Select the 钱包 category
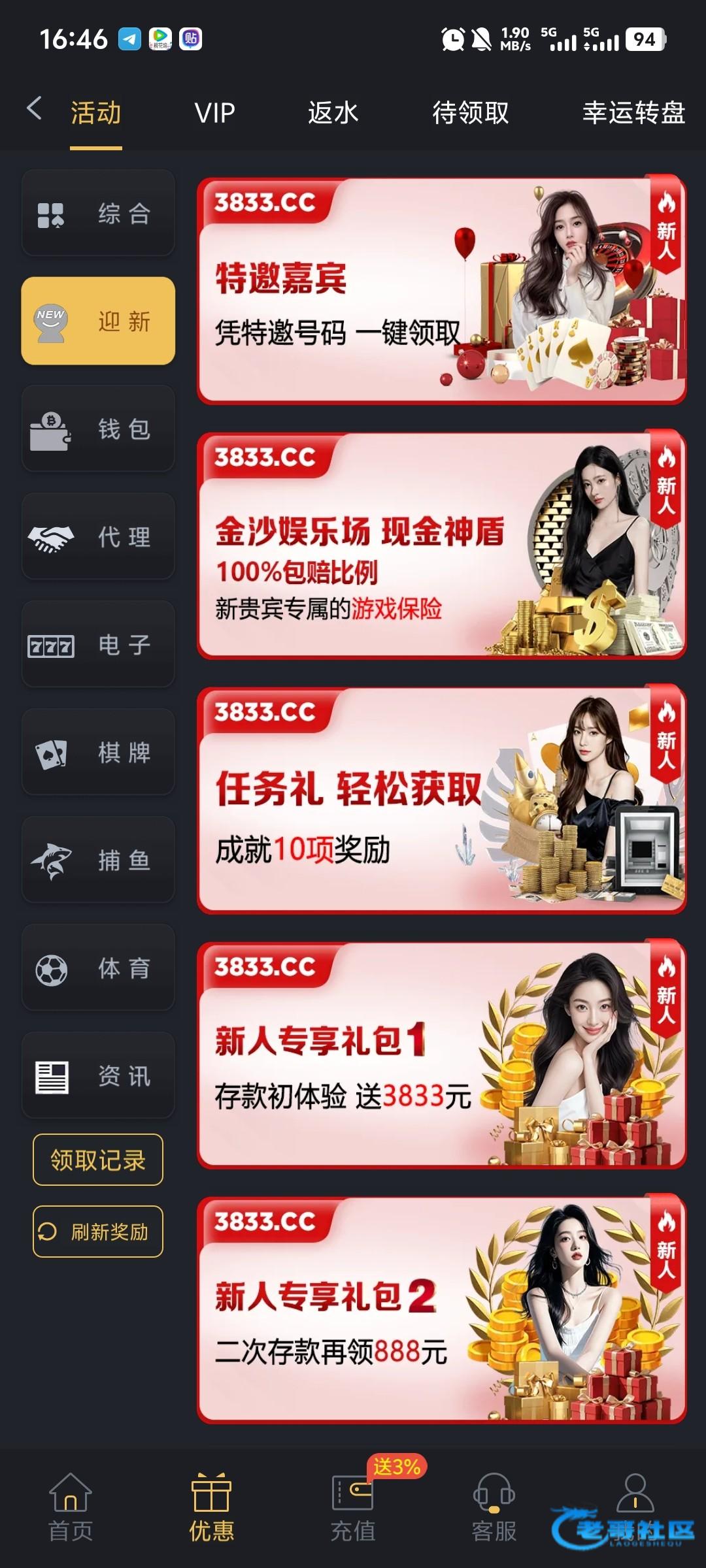Screen dimensions: 706x1568 pos(98,429)
